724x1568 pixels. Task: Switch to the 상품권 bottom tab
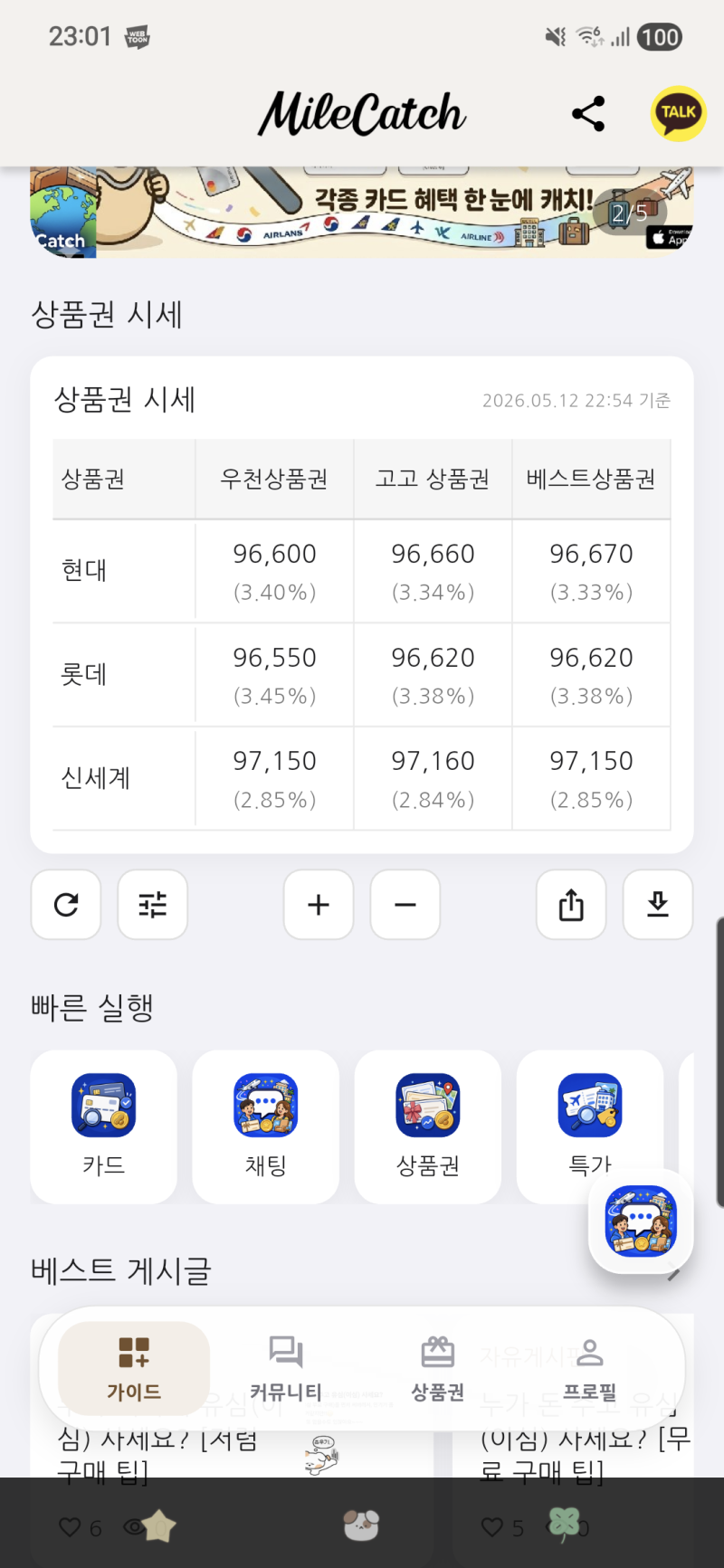click(x=438, y=1368)
